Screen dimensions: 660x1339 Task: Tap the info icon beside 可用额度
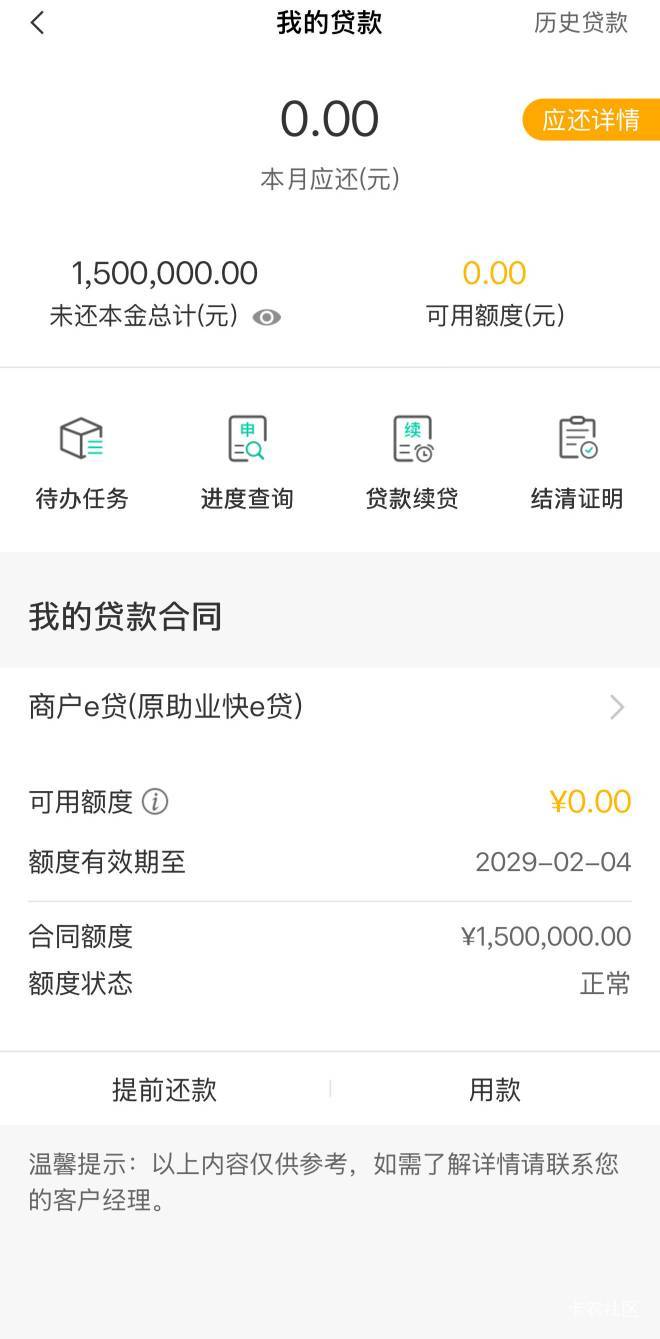point(155,802)
